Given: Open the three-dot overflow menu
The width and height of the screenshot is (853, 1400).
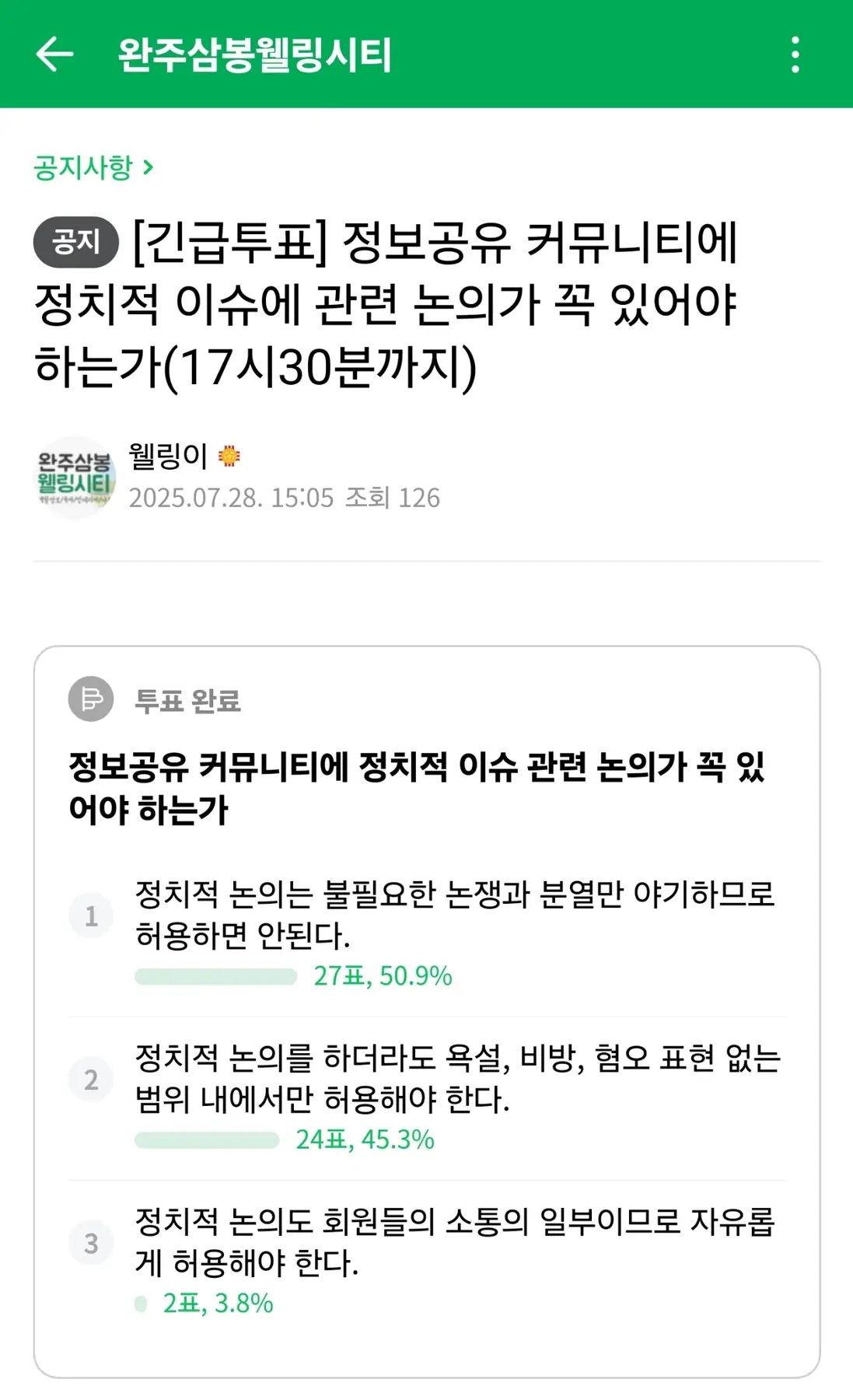Looking at the screenshot, I should (x=794, y=54).
